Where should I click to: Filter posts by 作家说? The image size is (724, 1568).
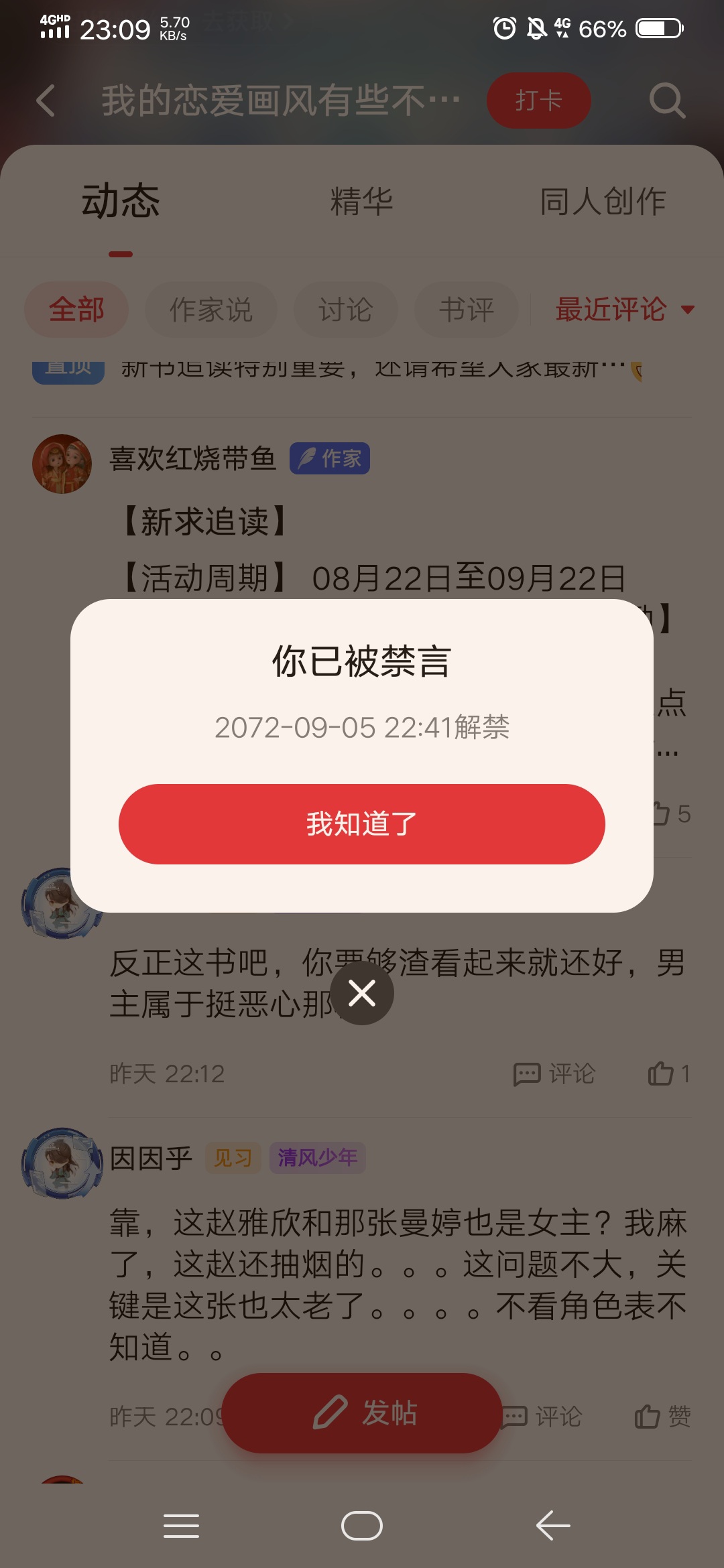click(x=210, y=310)
